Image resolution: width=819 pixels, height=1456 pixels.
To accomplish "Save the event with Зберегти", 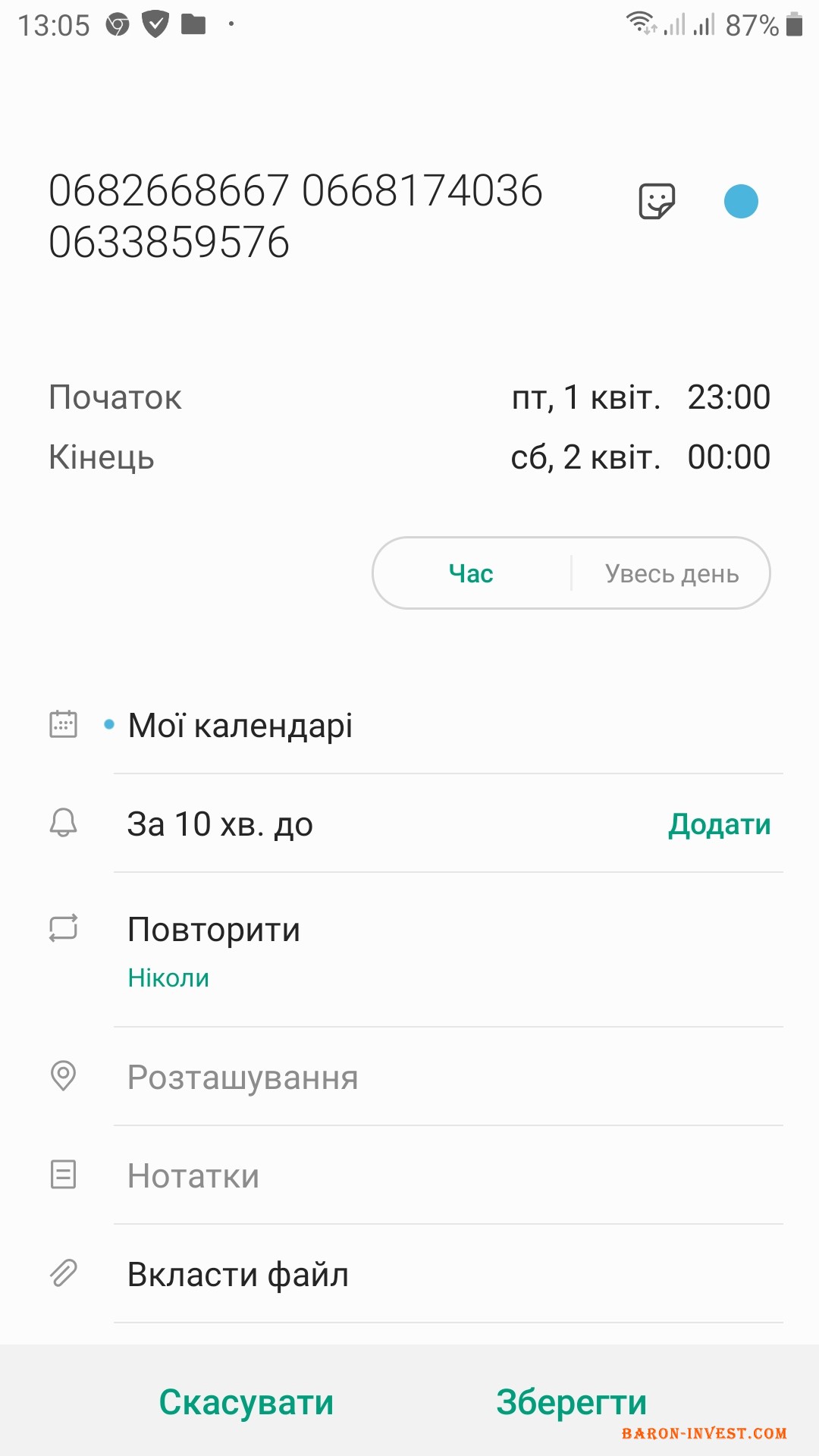I will [x=571, y=1402].
